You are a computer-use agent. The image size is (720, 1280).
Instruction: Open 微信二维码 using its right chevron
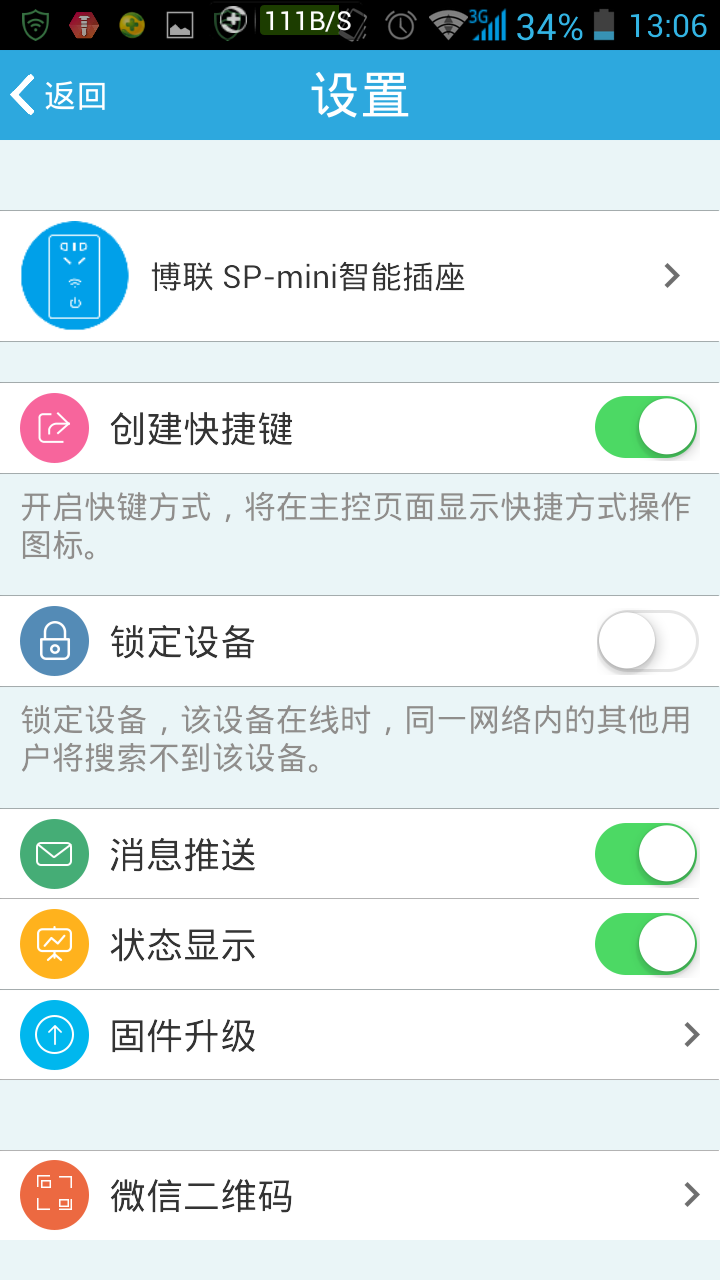691,1194
